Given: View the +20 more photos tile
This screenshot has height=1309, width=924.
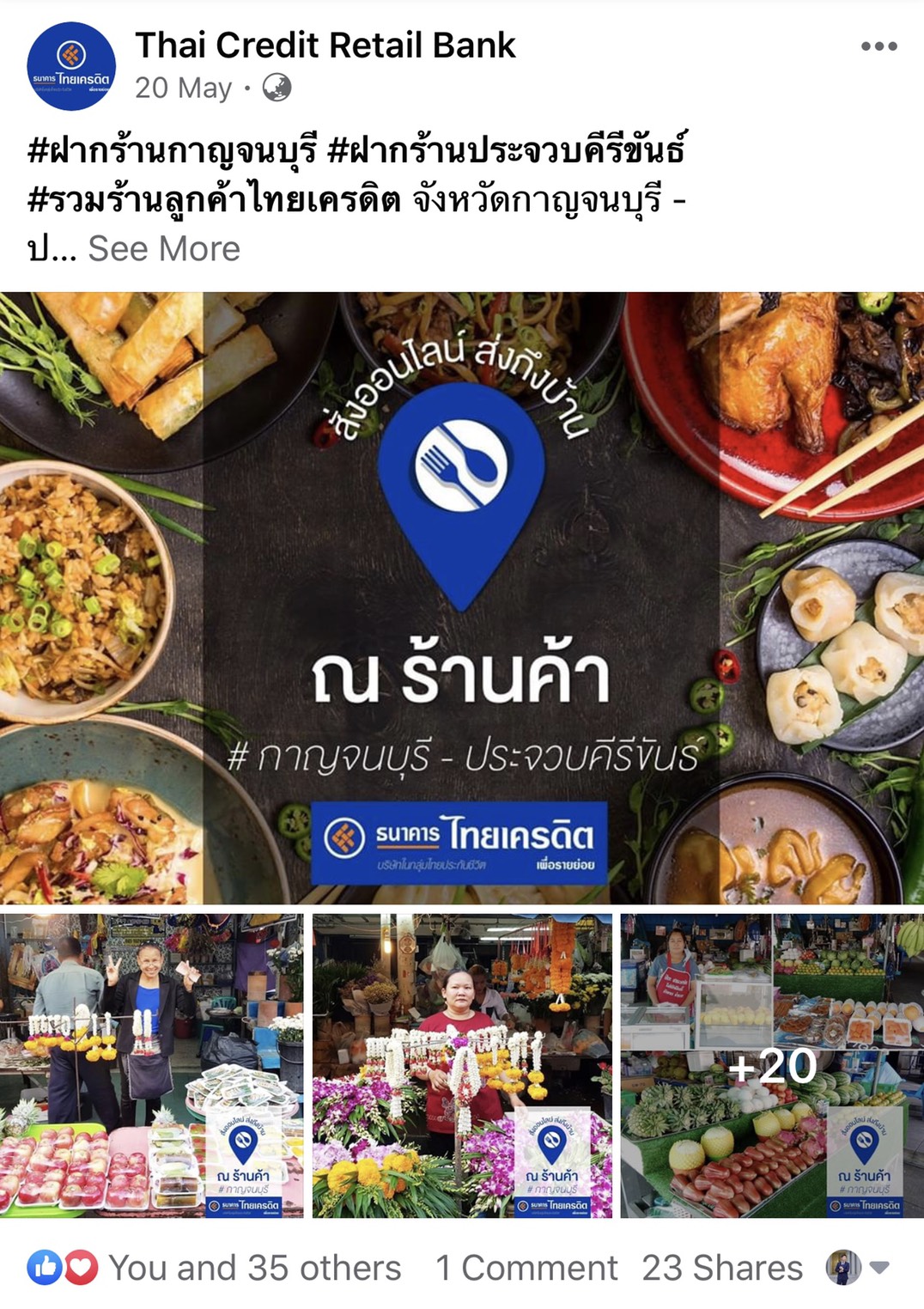Looking at the screenshot, I should [x=772, y=1065].
